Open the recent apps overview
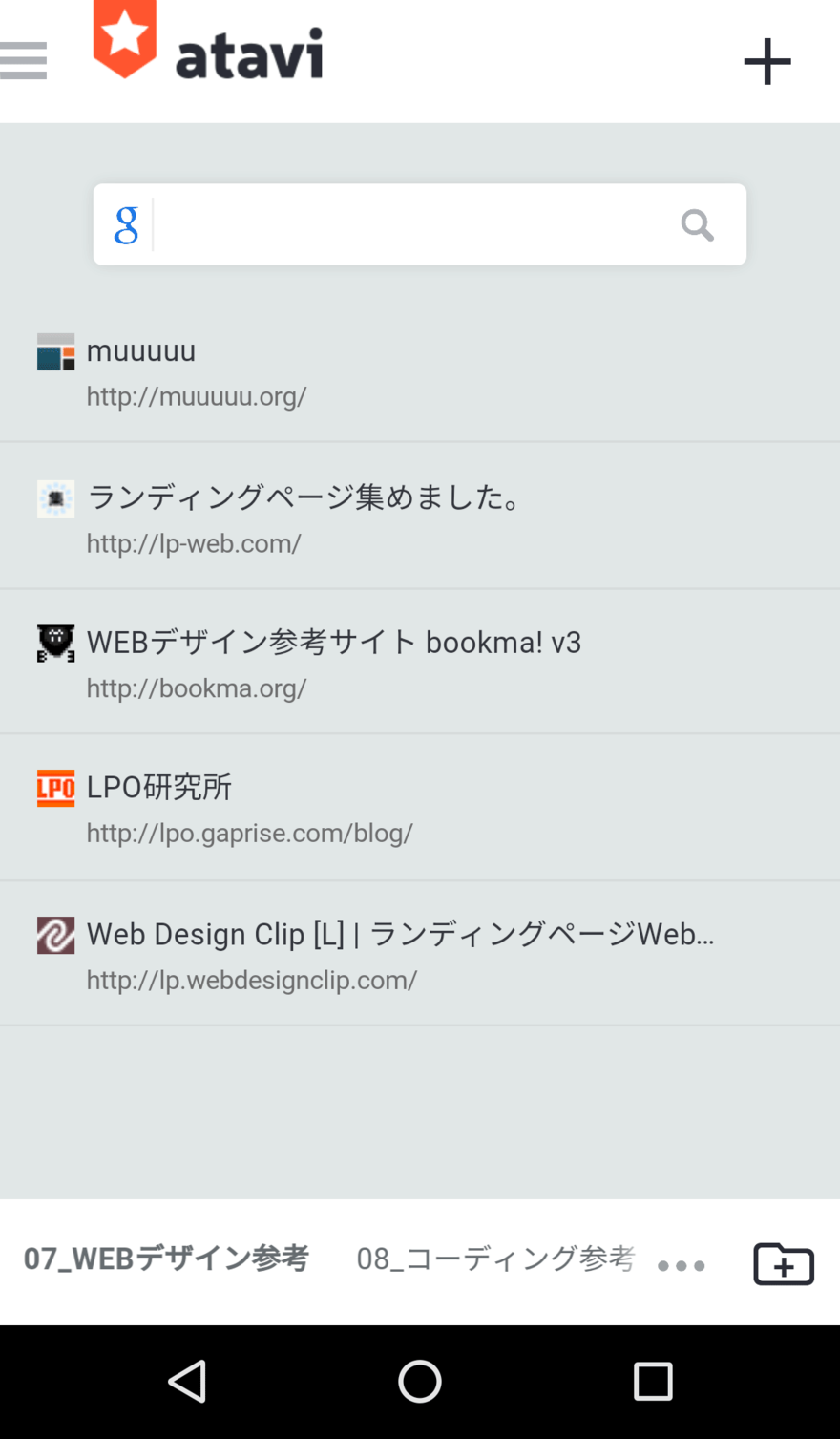Screen dimensions: 840x1439 point(653,1381)
